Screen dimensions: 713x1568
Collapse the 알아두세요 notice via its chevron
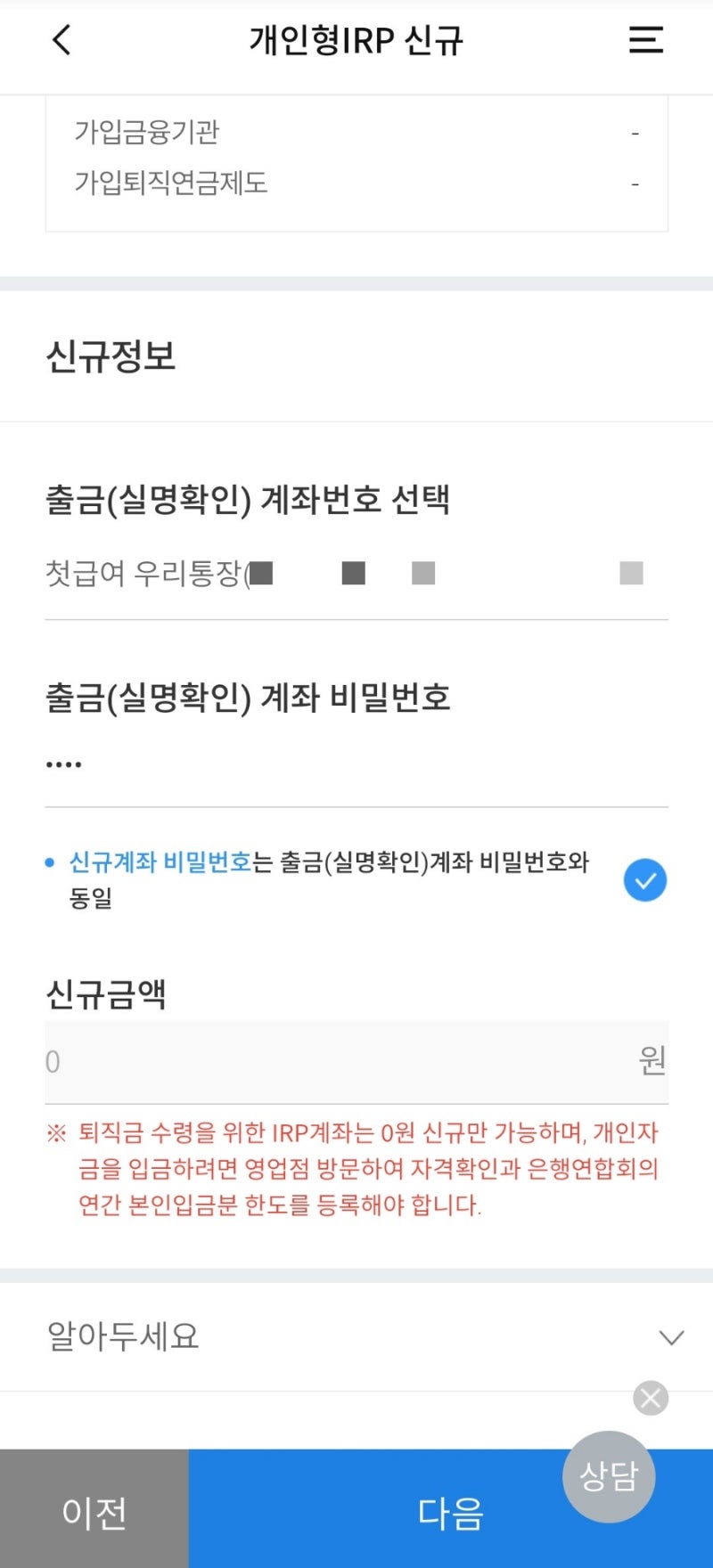(672, 1336)
